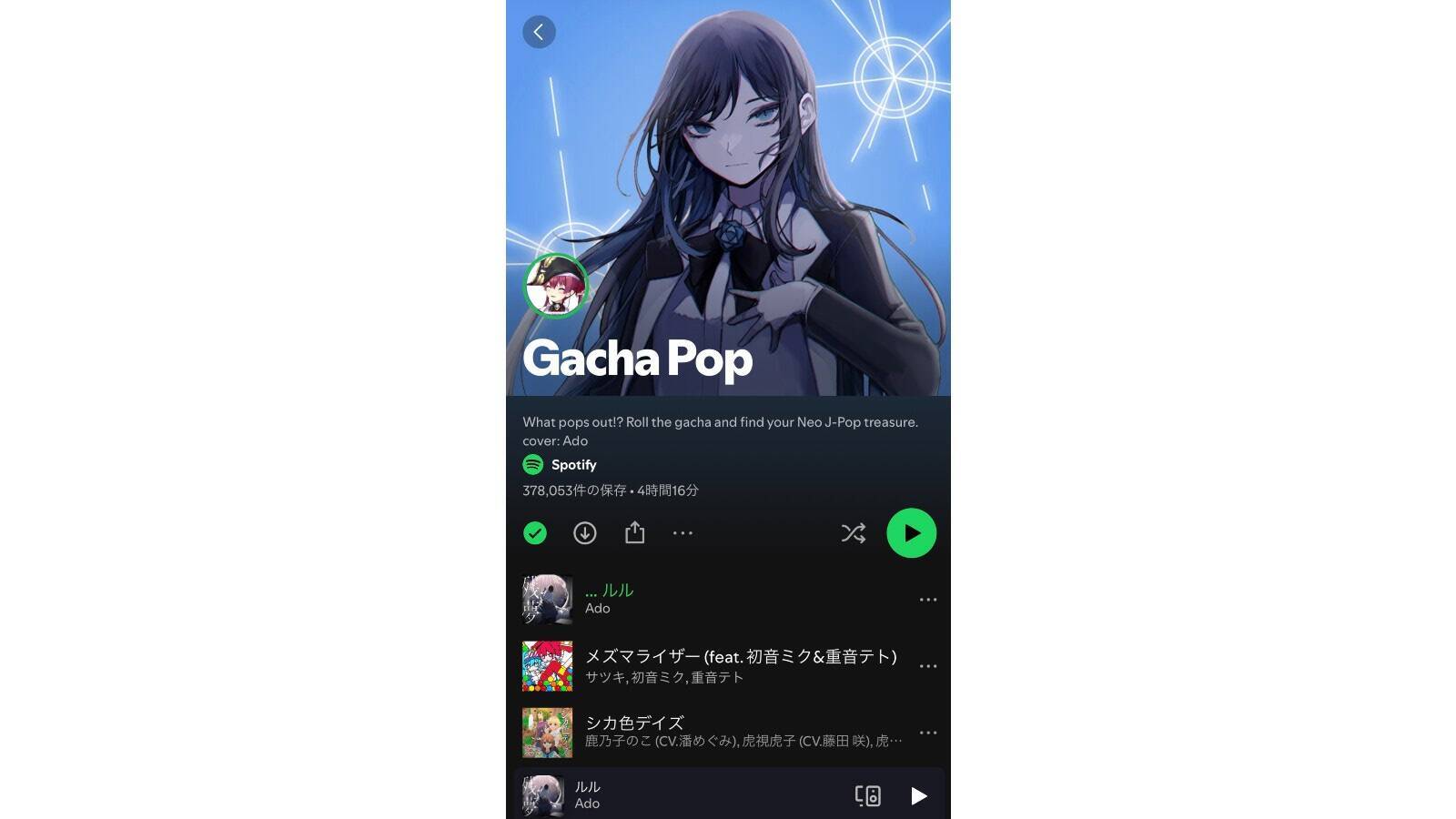The width and height of the screenshot is (1456, 819).
Task: Remove Gacha Pop from saved library
Action: click(x=535, y=533)
